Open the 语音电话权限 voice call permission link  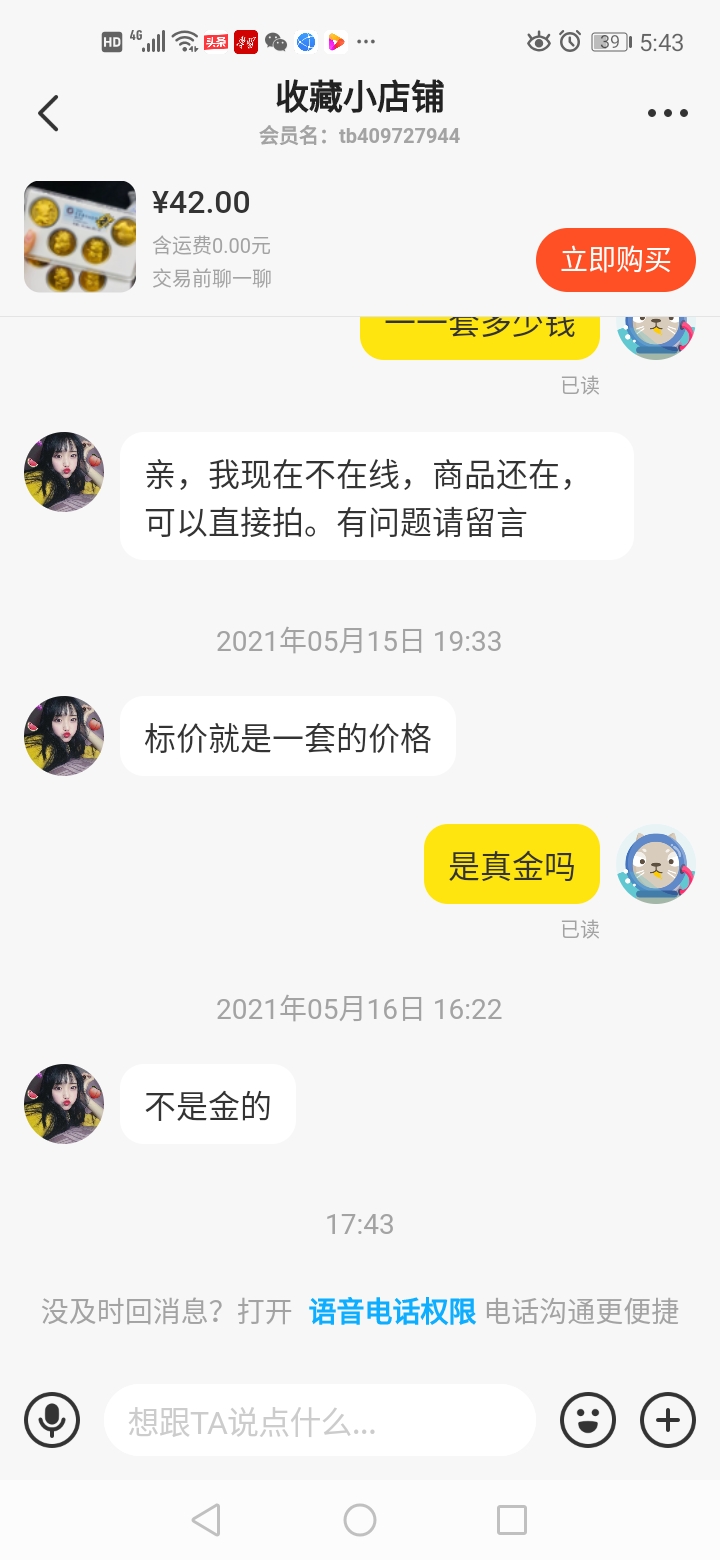tap(394, 1312)
